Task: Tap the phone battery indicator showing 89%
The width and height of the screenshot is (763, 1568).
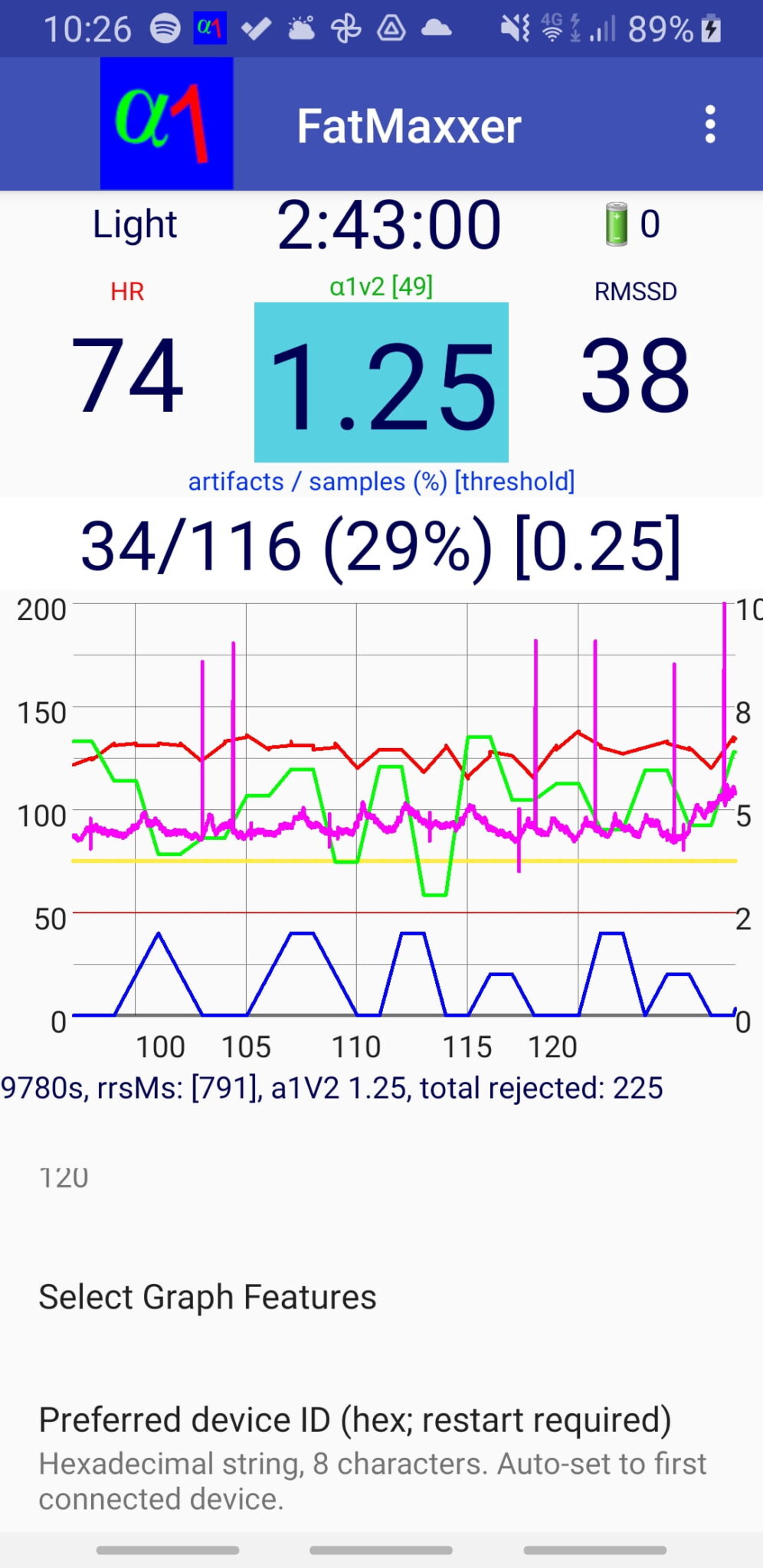Action: click(x=668, y=29)
